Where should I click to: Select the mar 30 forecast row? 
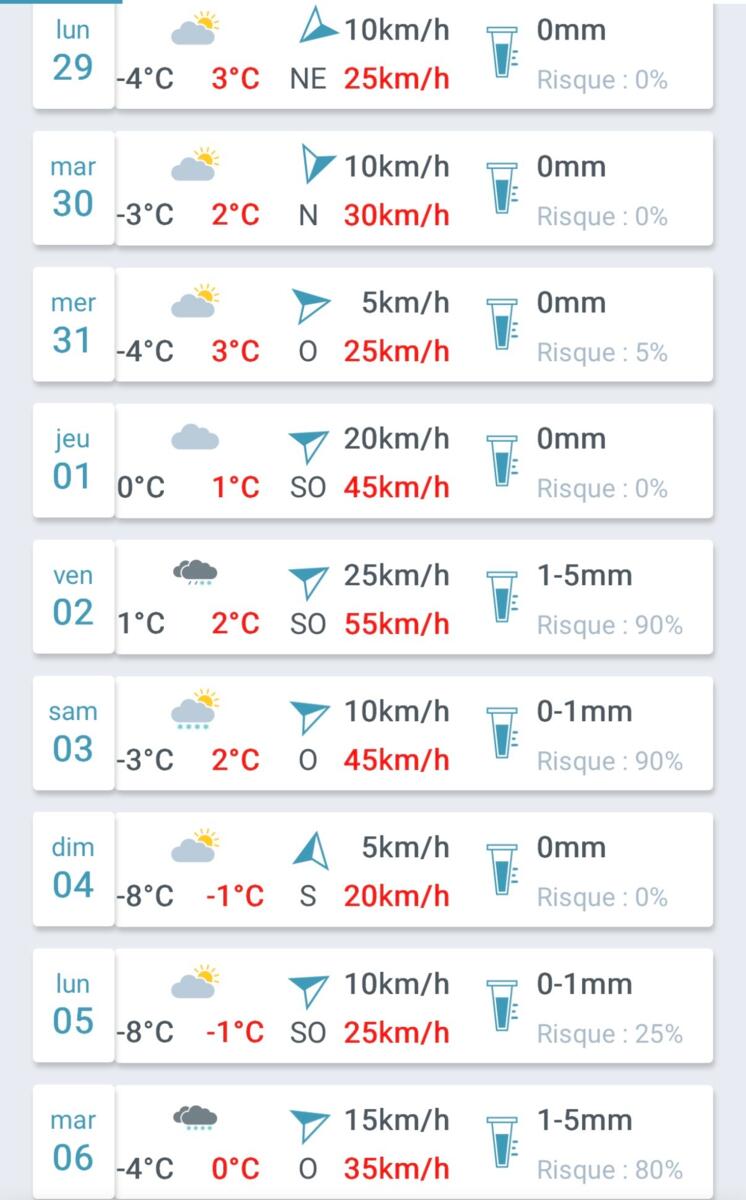(x=372, y=190)
